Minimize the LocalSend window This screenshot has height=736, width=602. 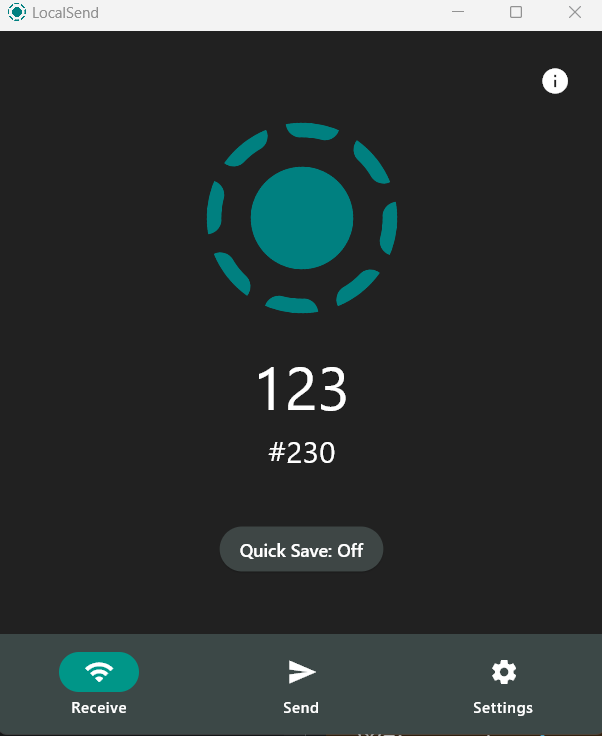pos(458,13)
